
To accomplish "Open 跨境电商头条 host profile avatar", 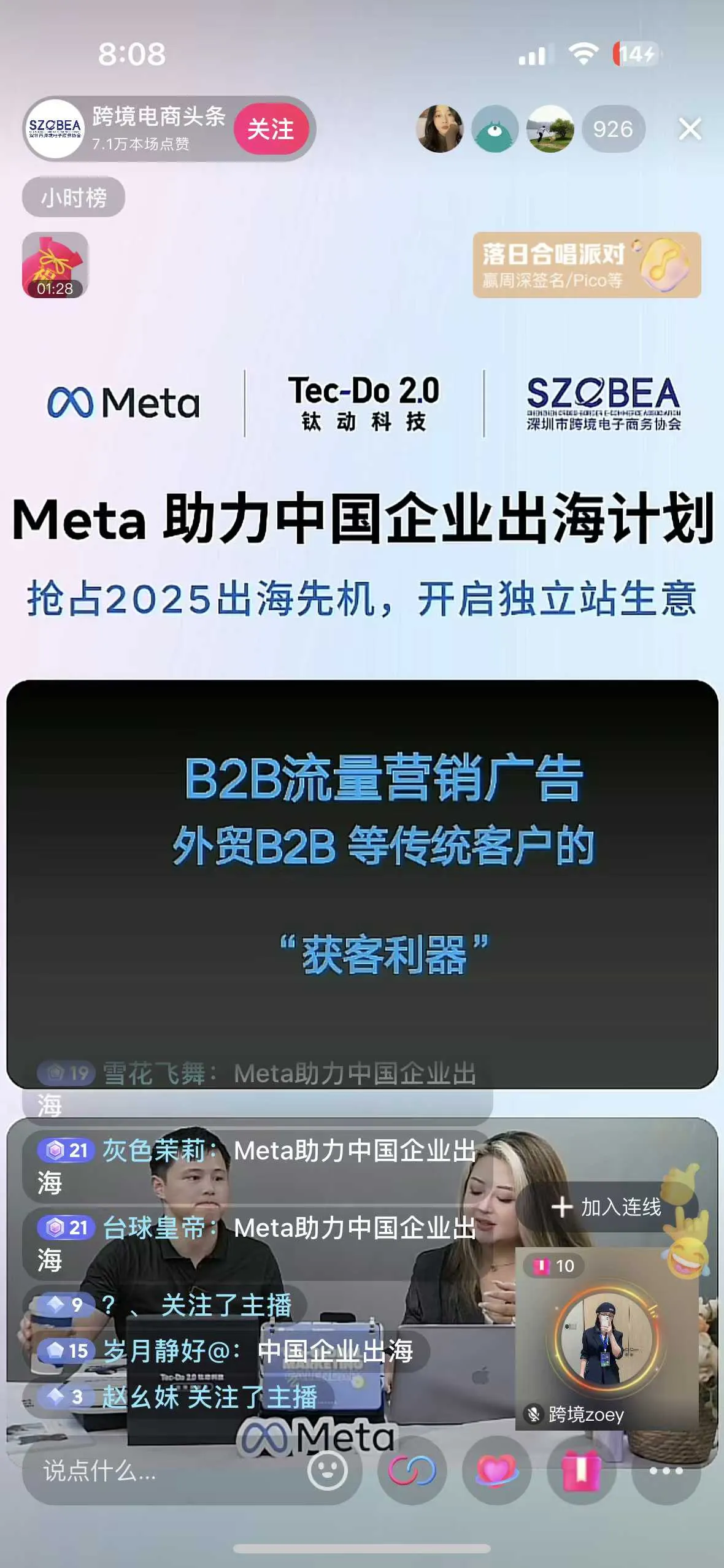I will coord(55,129).
